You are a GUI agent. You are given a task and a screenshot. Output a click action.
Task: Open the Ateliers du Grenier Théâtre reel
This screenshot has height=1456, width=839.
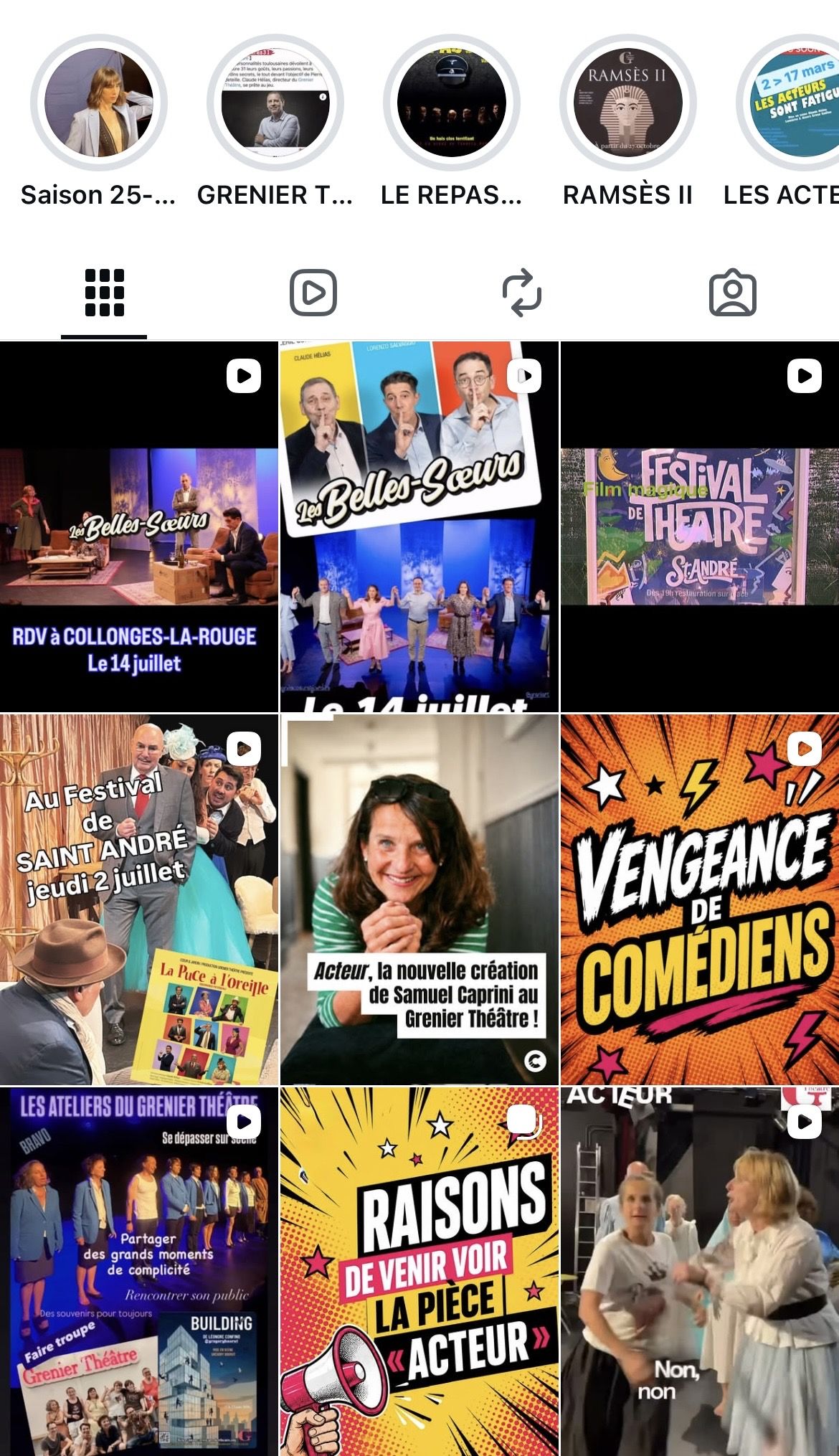[139, 1272]
